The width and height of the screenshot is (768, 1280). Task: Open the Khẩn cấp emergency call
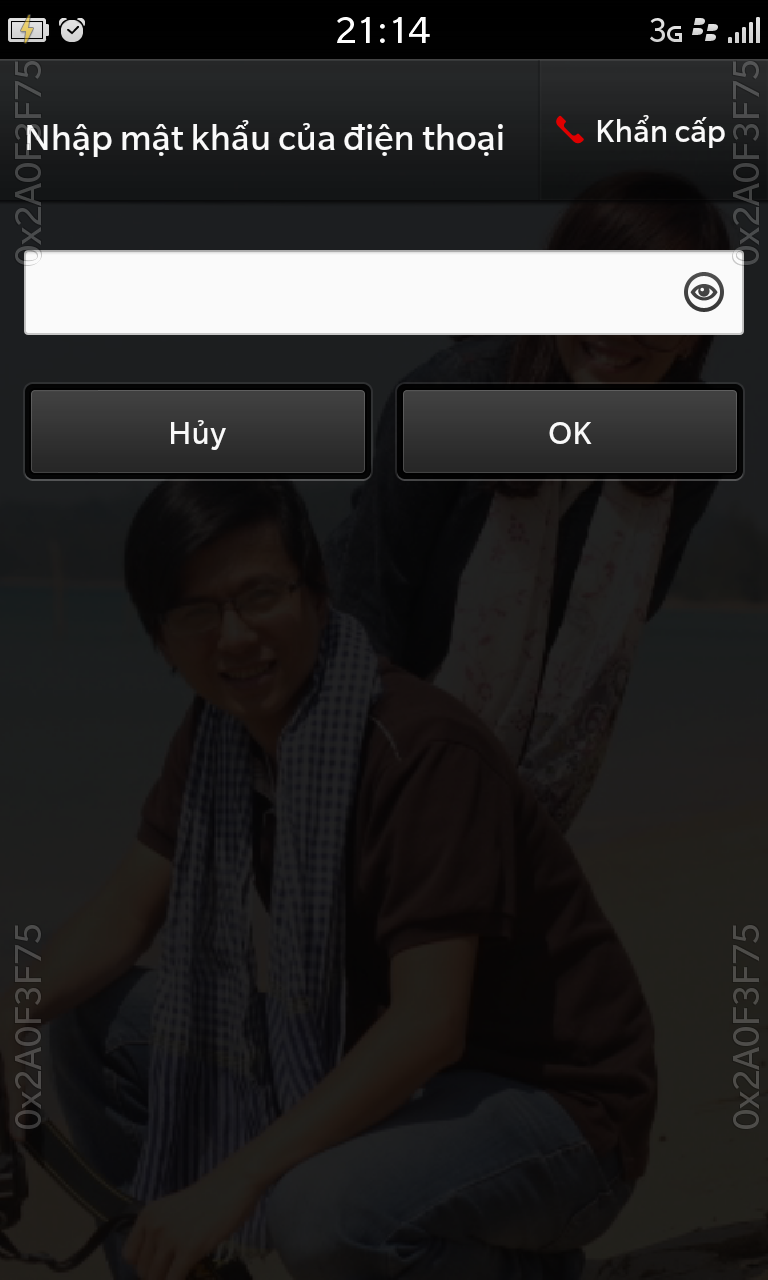pyautogui.click(x=641, y=131)
